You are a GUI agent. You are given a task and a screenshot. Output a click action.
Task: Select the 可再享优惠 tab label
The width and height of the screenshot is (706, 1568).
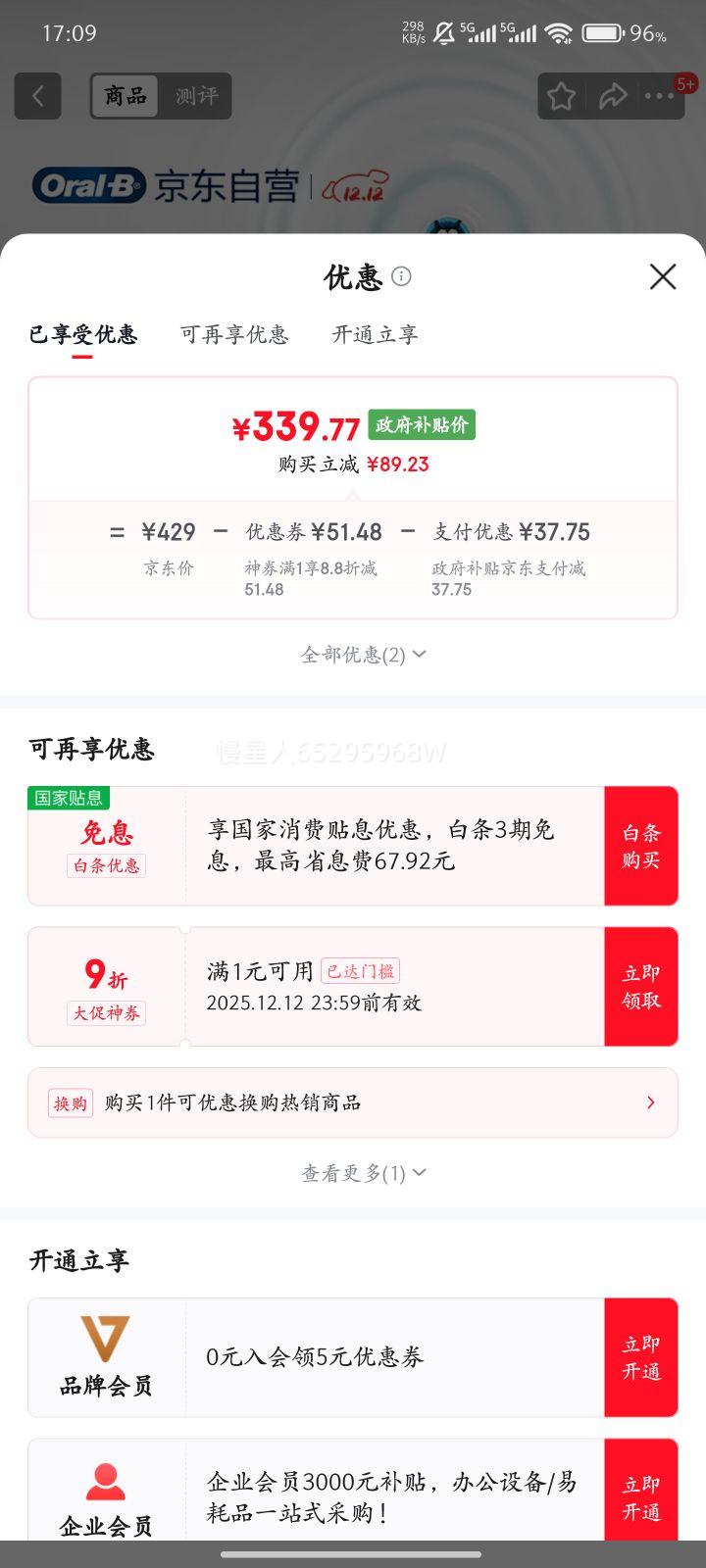pos(234,335)
